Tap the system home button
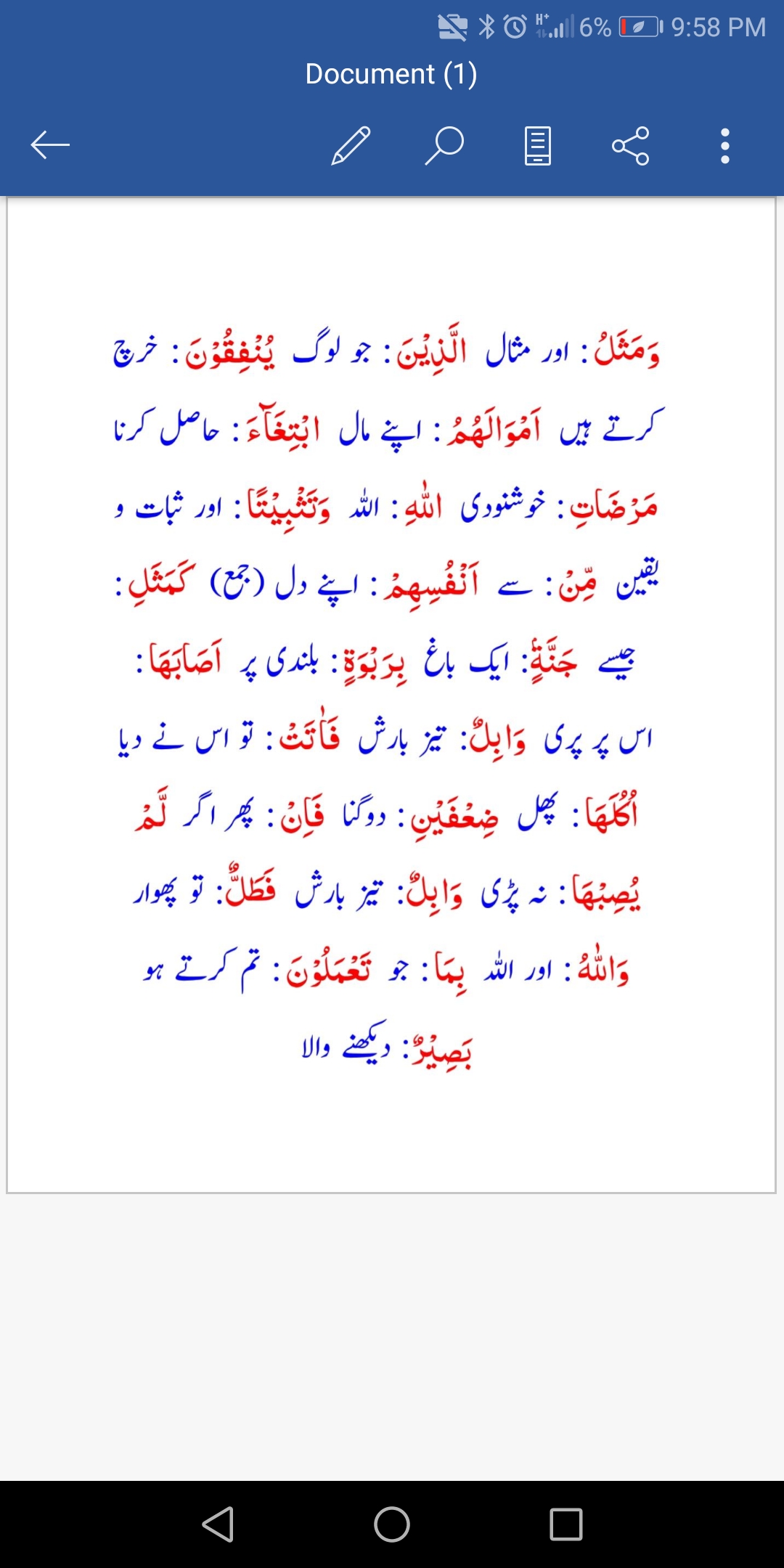This screenshot has width=784, height=1568. [x=392, y=1524]
